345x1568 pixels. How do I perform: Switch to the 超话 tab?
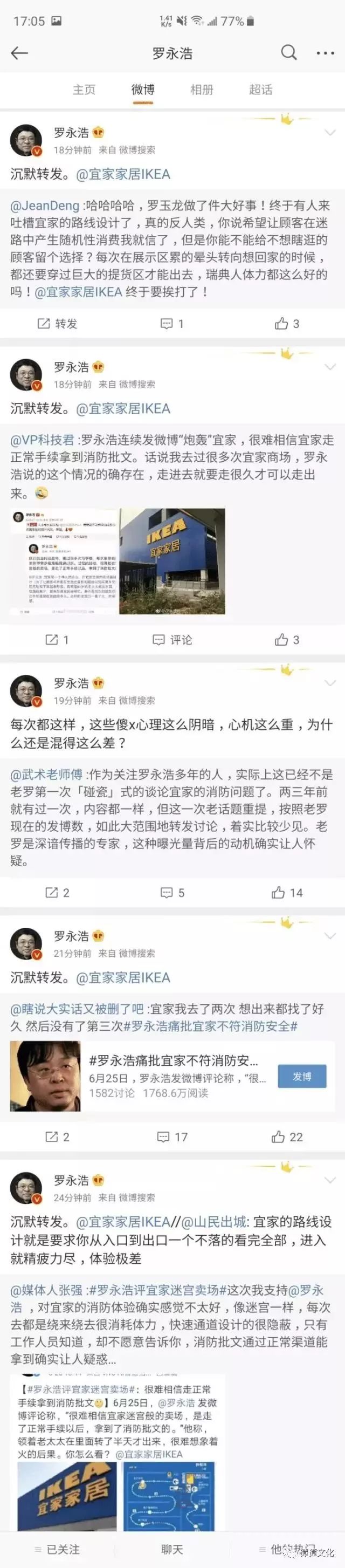click(x=260, y=90)
